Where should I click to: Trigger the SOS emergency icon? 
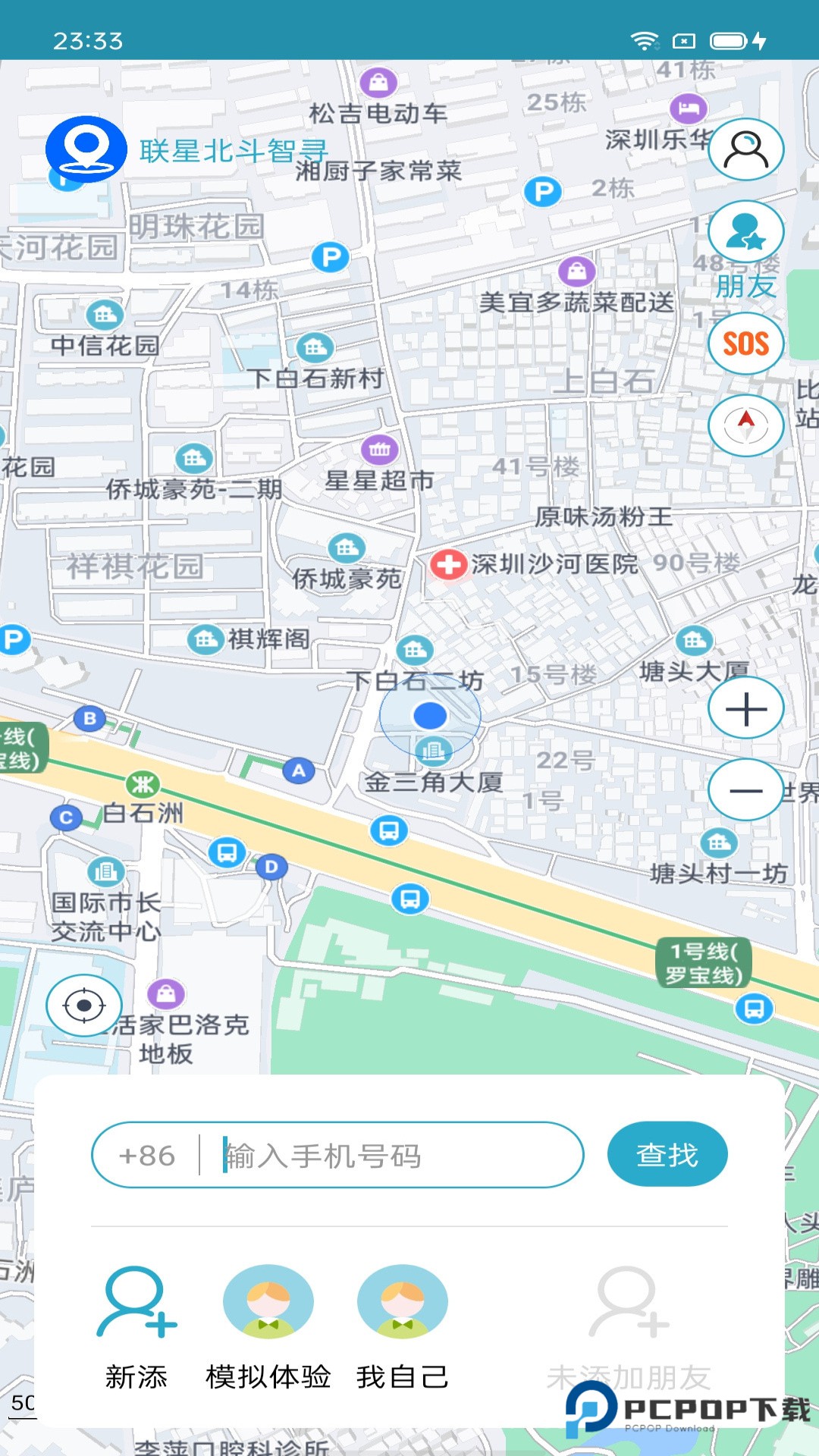pyautogui.click(x=746, y=343)
